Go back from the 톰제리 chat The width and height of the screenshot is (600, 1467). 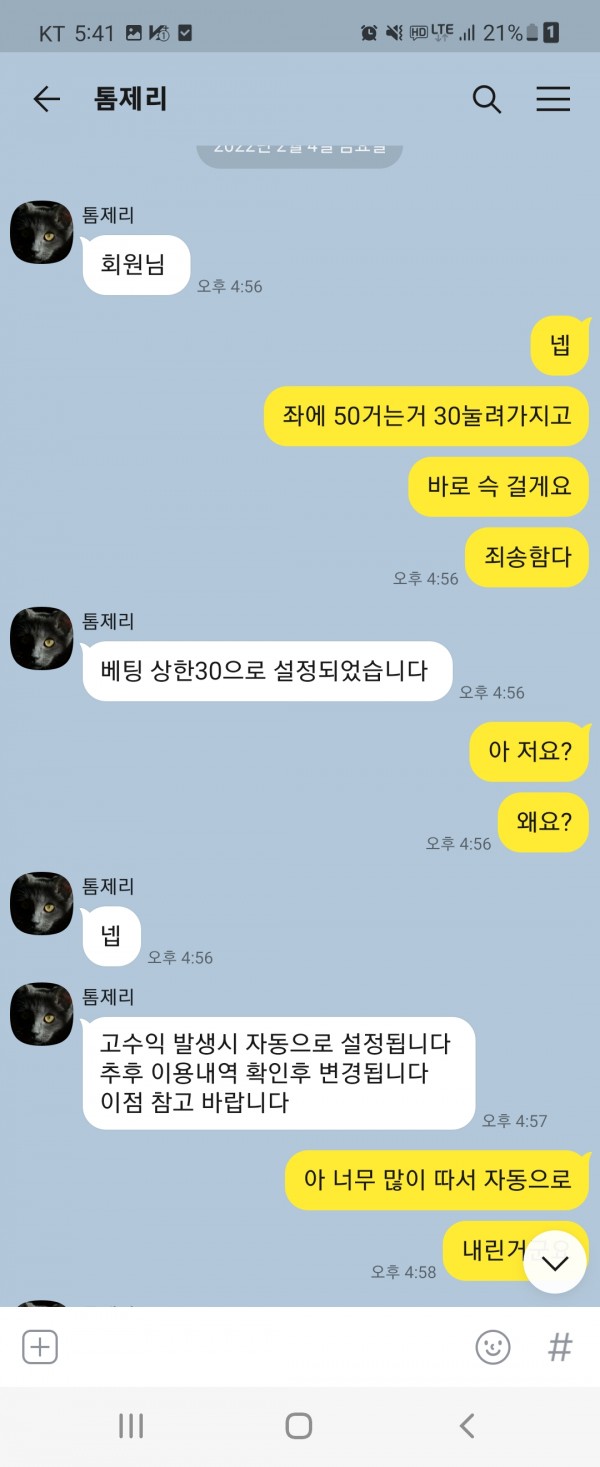[x=46, y=99]
